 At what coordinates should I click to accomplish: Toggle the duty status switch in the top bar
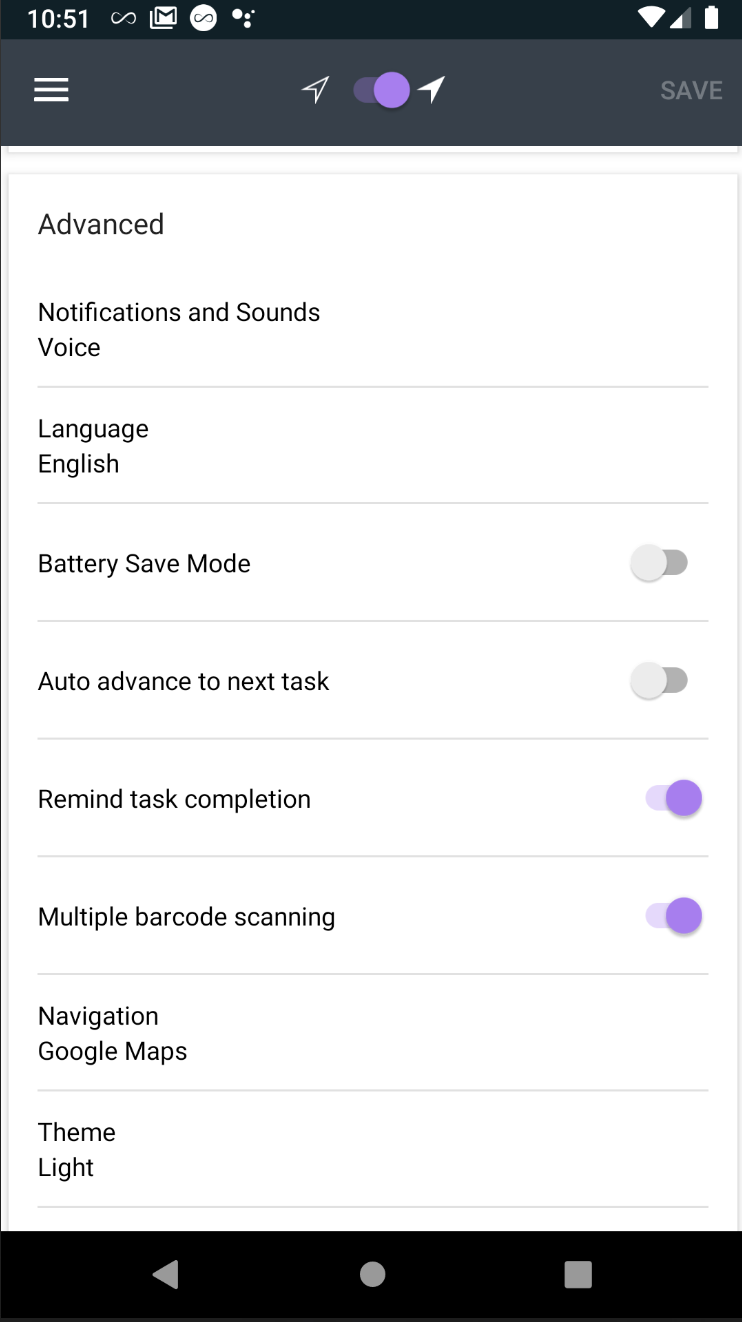click(381, 90)
